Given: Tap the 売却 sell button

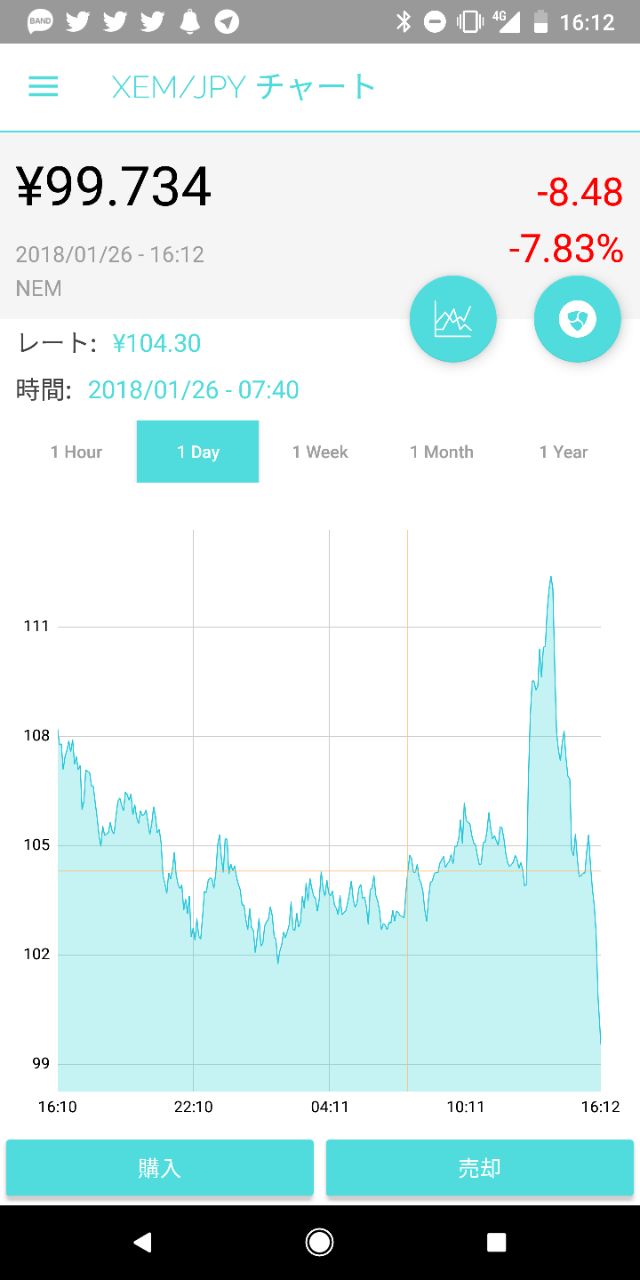Looking at the screenshot, I should click(x=480, y=1168).
